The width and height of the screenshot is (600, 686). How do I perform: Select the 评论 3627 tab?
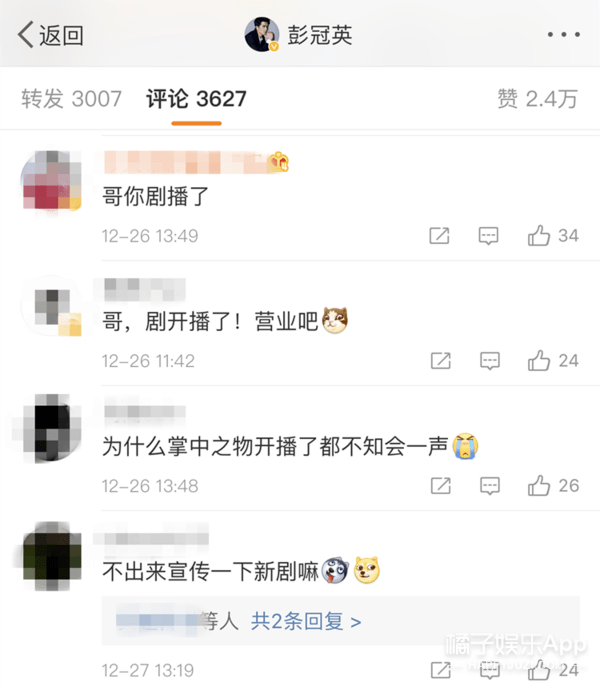[196, 99]
